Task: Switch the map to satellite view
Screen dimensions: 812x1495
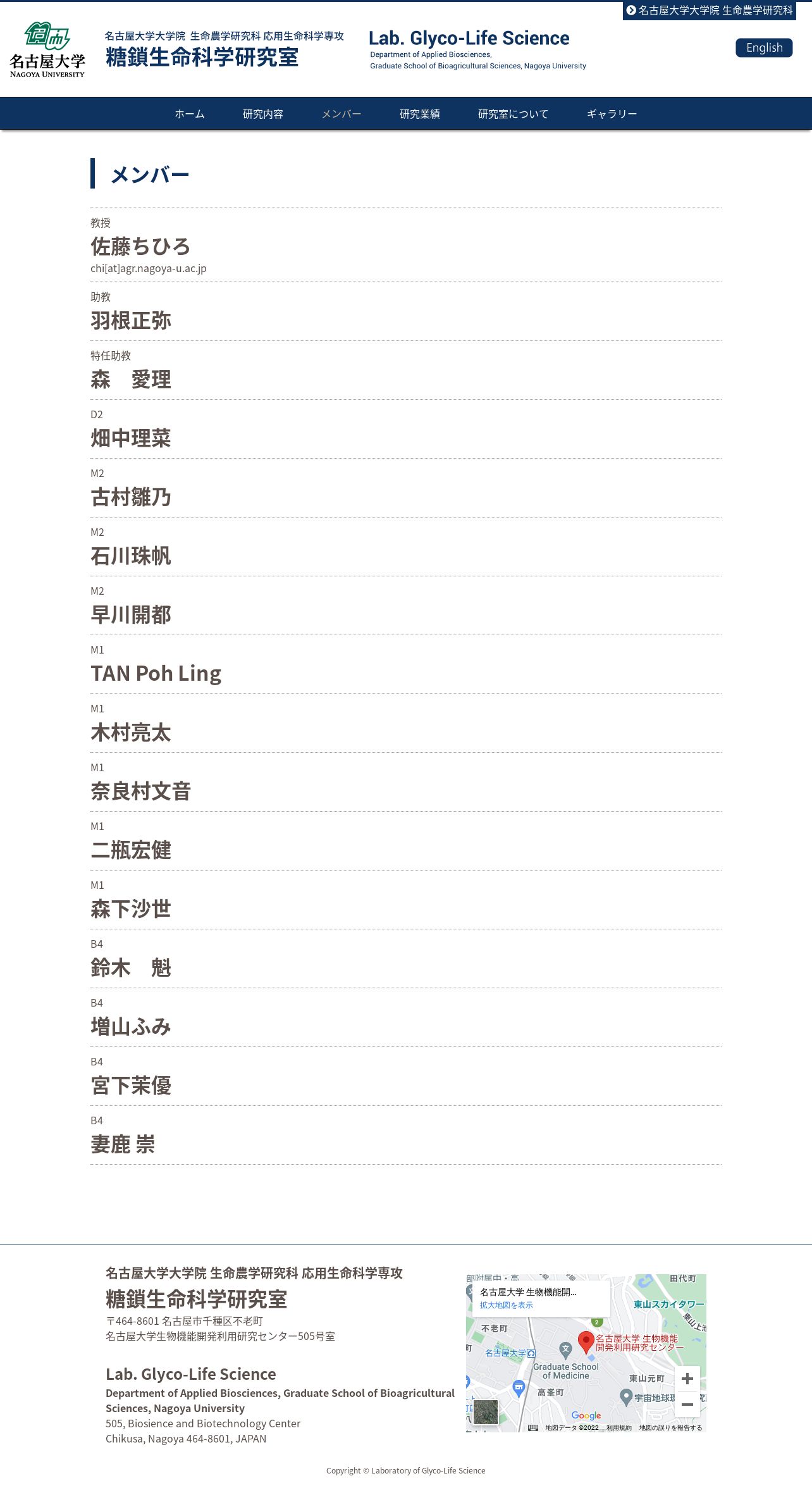Action: tap(486, 1412)
